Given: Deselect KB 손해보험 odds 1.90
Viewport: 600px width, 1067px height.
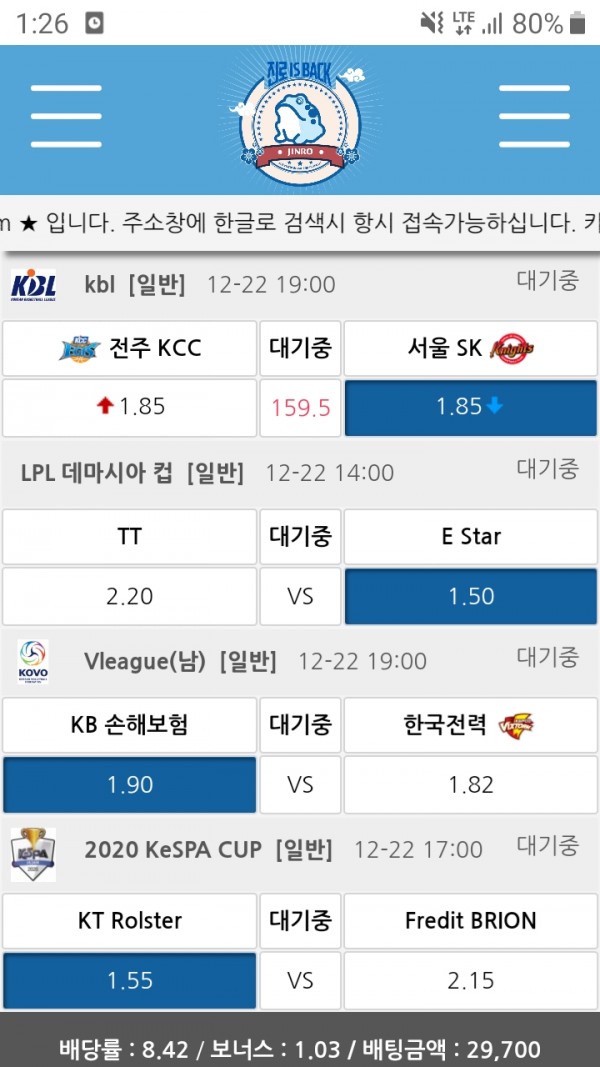Looking at the screenshot, I should (x=129, y=785).
